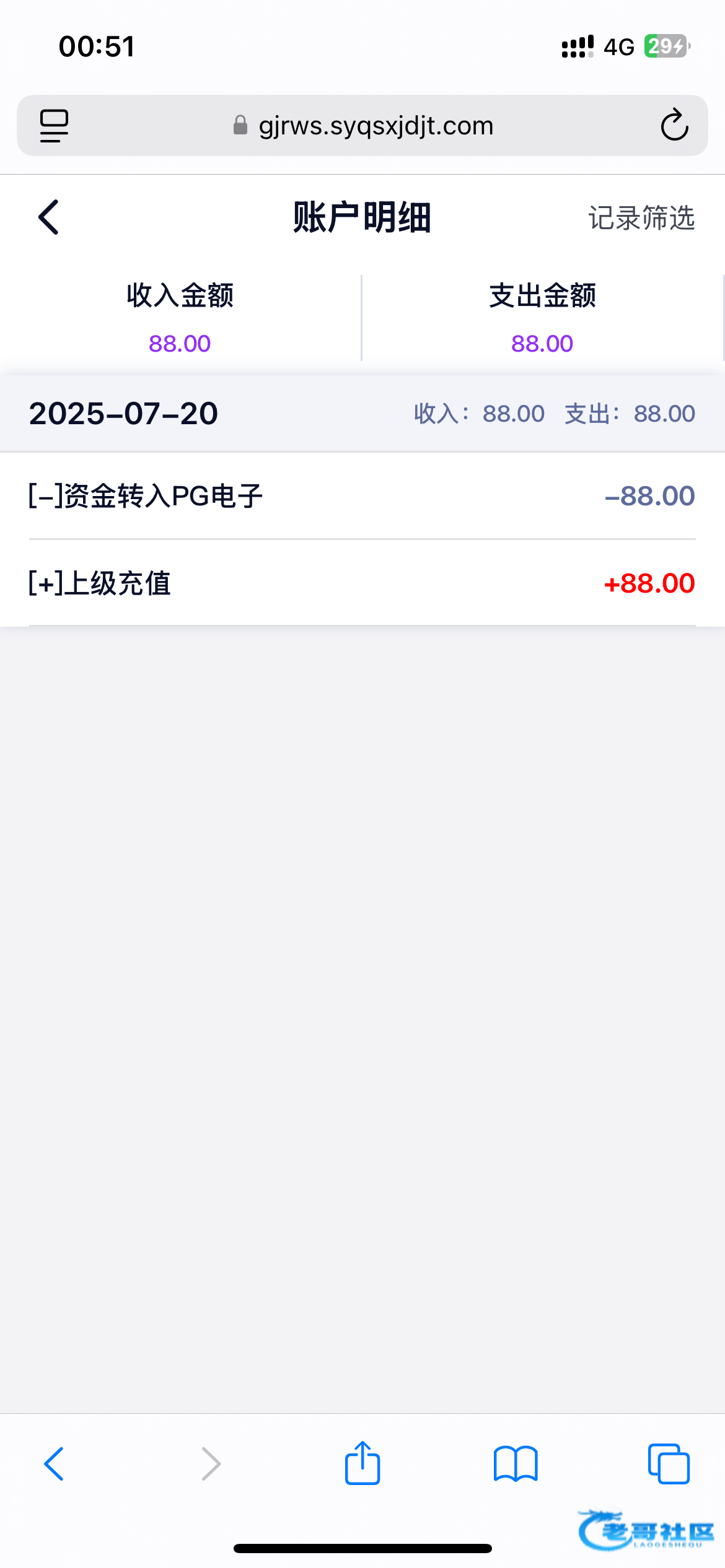Open 记录筛选 record filter
This screenshot has height=1568, width=725.
641,218
